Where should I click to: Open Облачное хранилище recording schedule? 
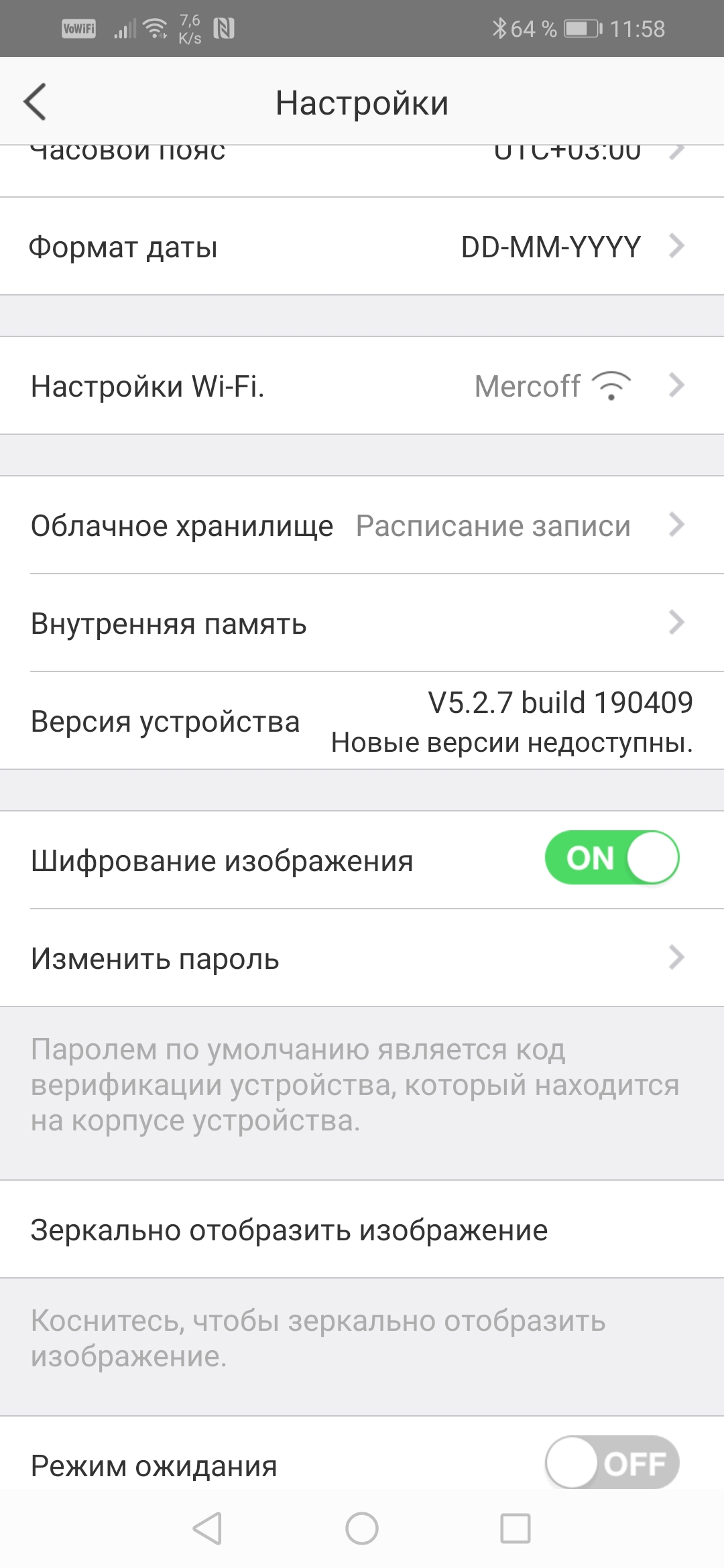pyautogui.click(x=362, y=525)
